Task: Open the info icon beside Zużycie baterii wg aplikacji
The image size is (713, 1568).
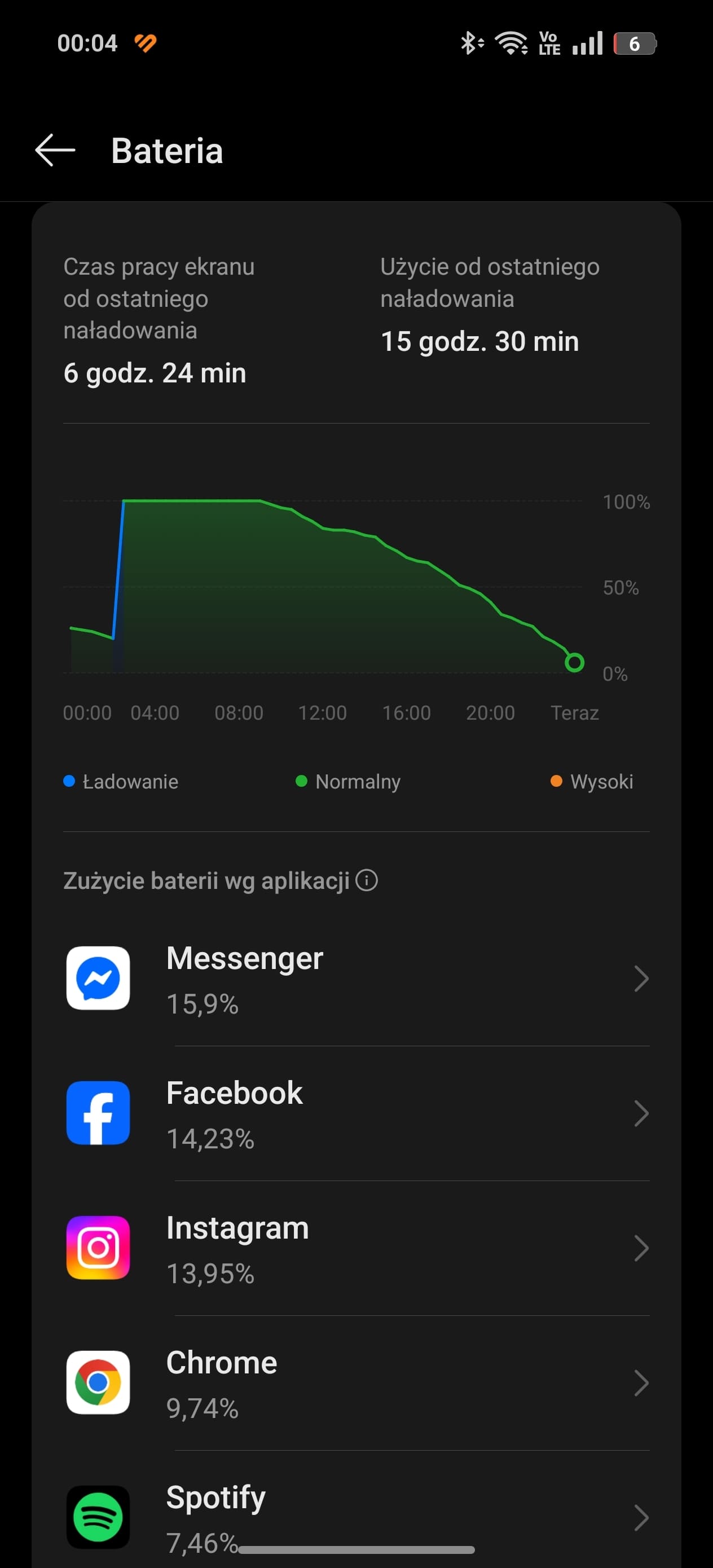Action: (367, 880)
